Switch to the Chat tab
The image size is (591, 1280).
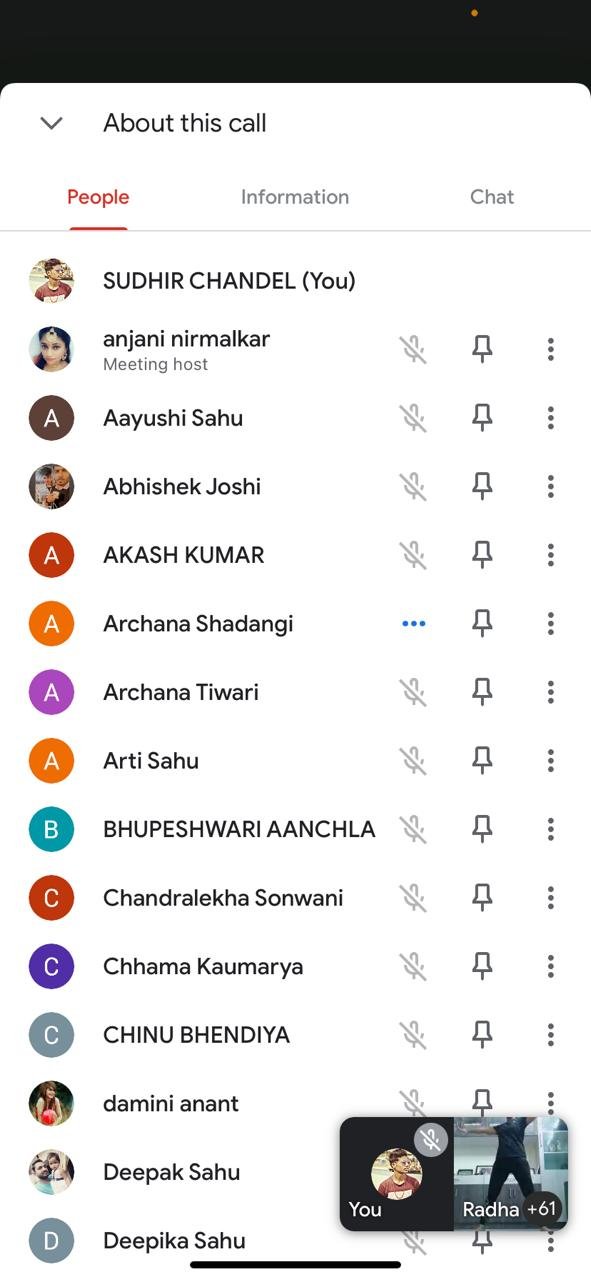[492, 197]
